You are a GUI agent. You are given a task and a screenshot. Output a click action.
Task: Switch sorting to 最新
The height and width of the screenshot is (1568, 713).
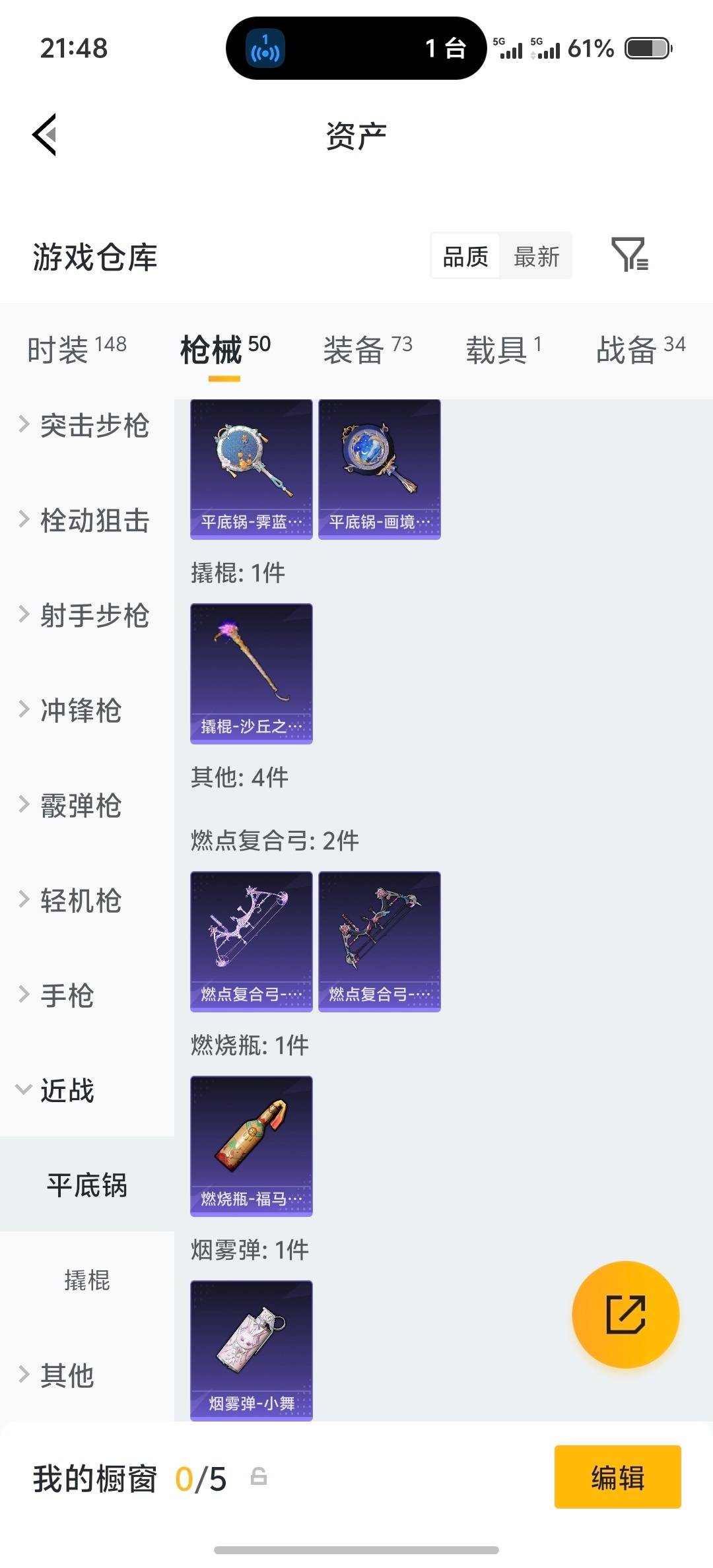coord(536,256)
